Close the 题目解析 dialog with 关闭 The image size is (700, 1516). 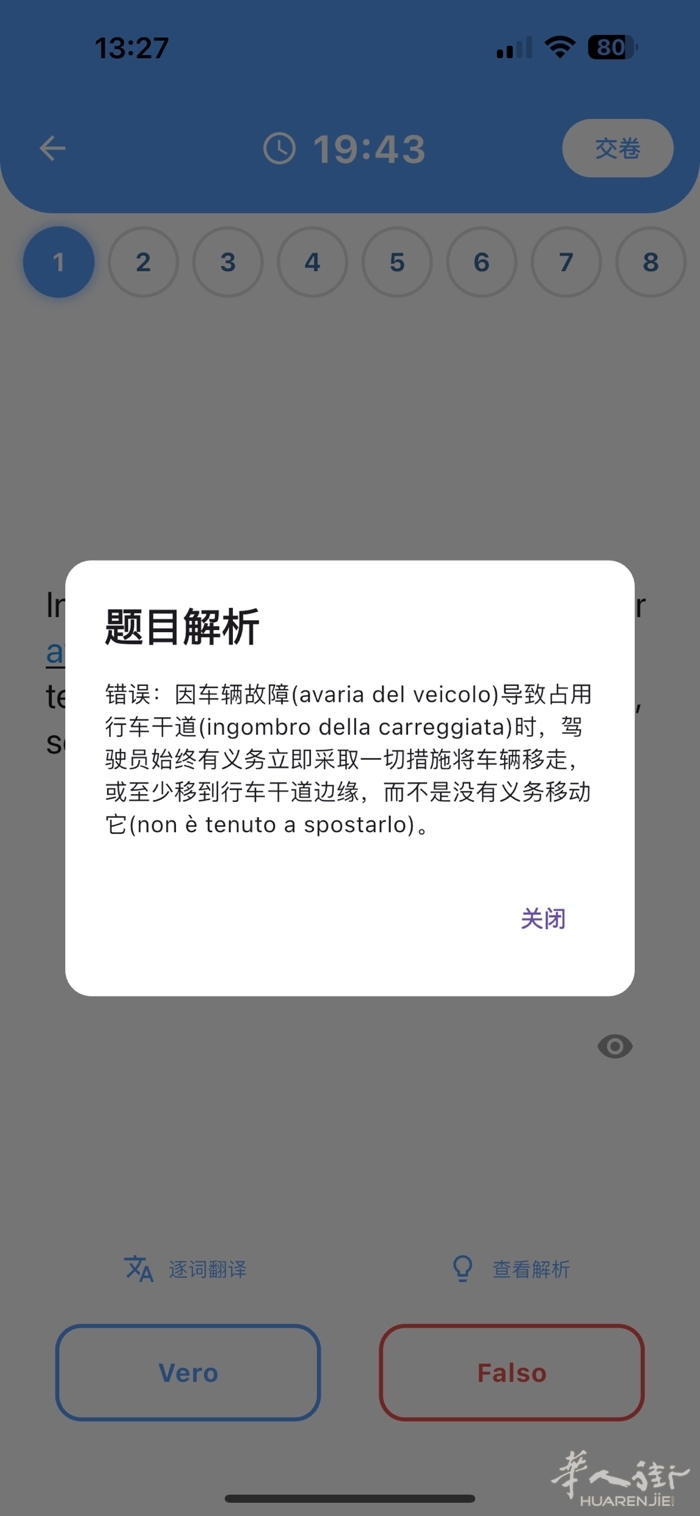pos(543,918)
